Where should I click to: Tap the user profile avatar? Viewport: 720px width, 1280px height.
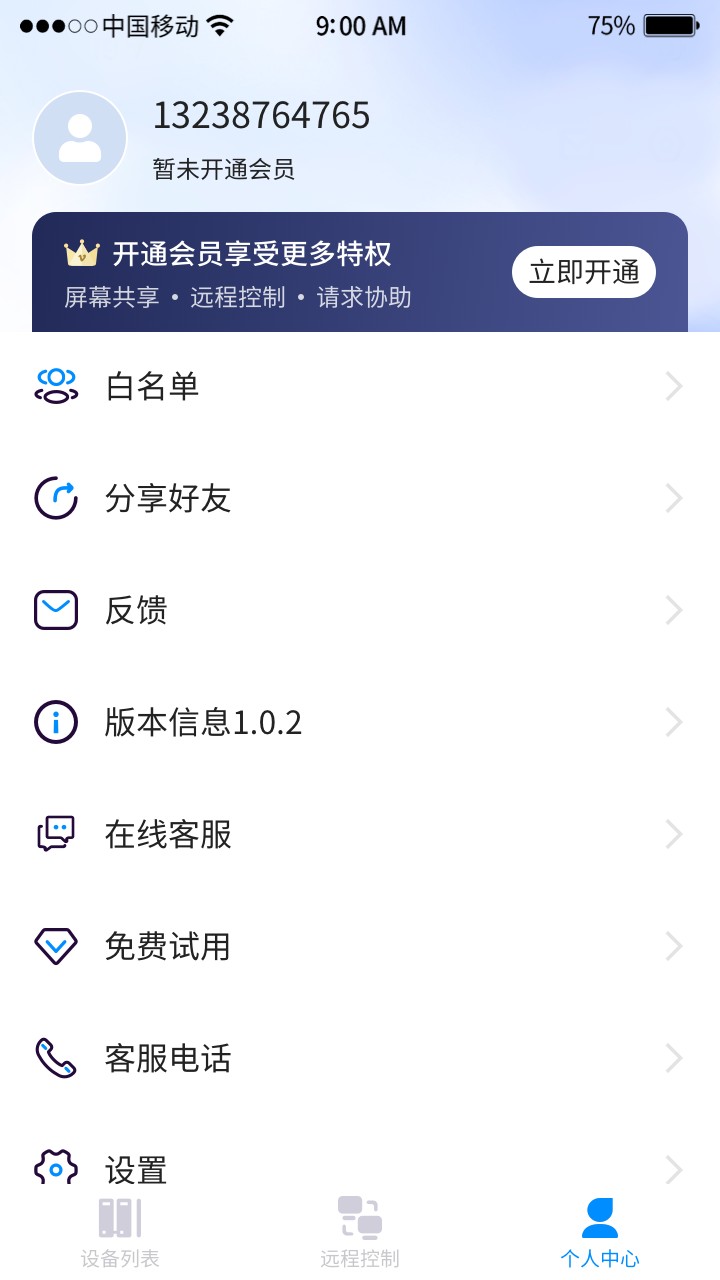coord(80,138)
